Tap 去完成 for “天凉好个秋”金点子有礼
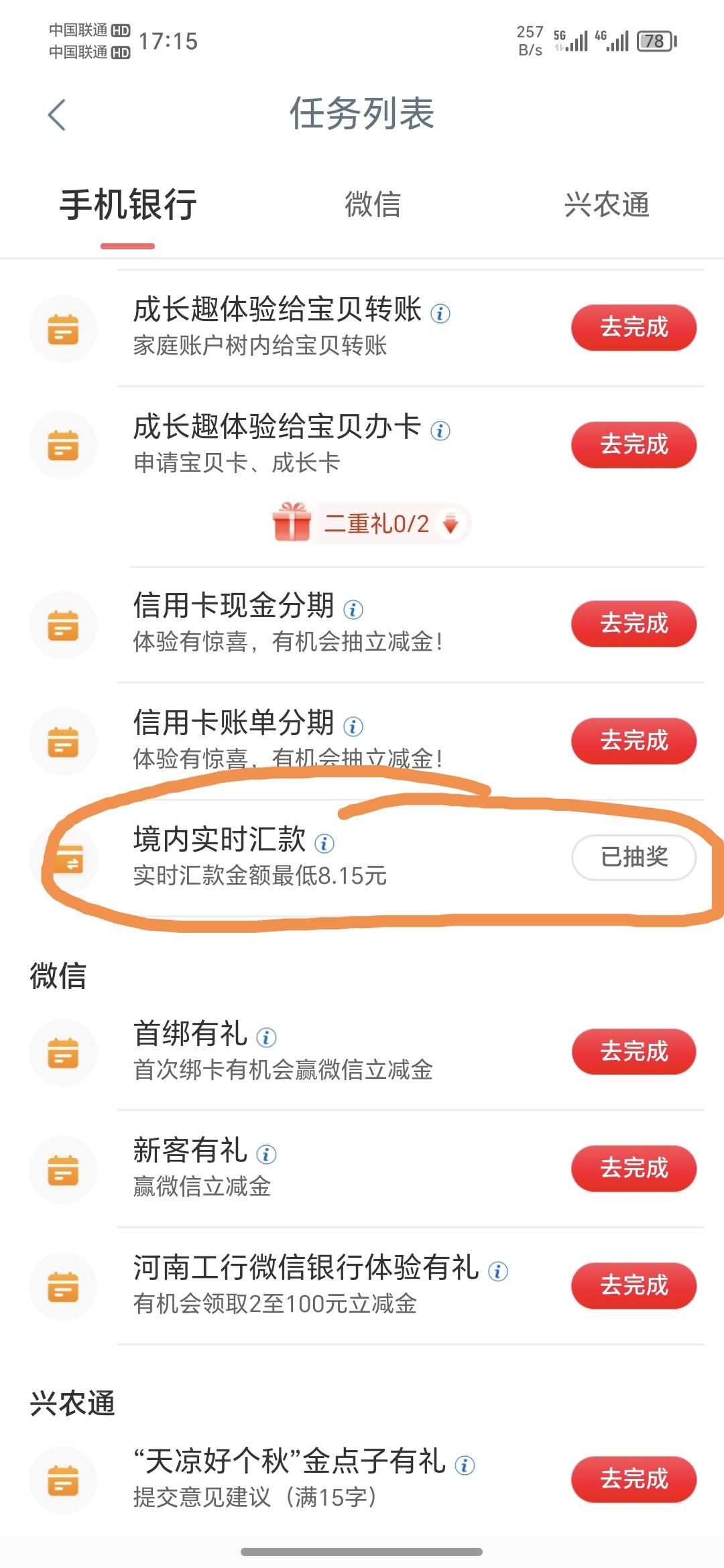The height and width of the screenshot is (1568, 724). [x=633, y=1479]
